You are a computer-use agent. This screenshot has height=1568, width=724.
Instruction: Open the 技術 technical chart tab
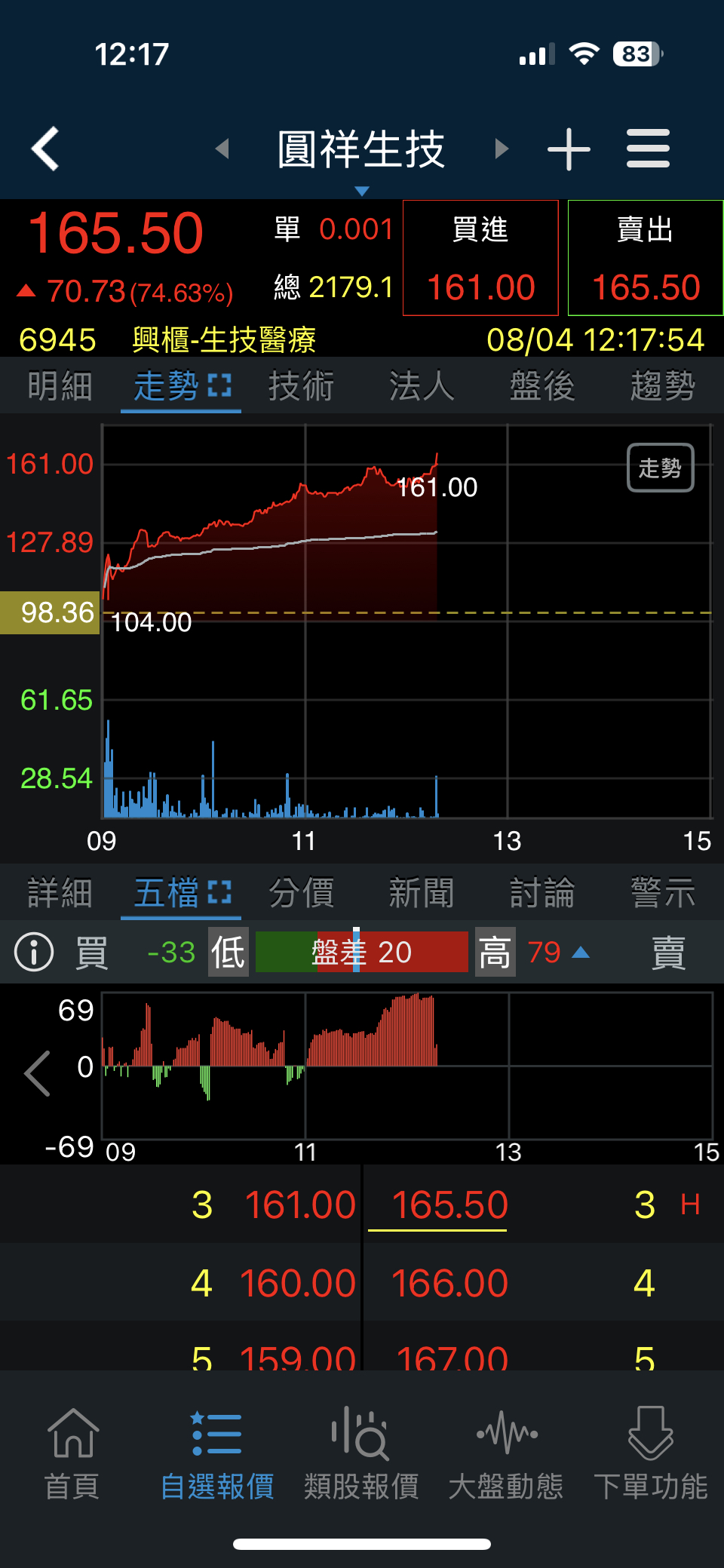302,386
